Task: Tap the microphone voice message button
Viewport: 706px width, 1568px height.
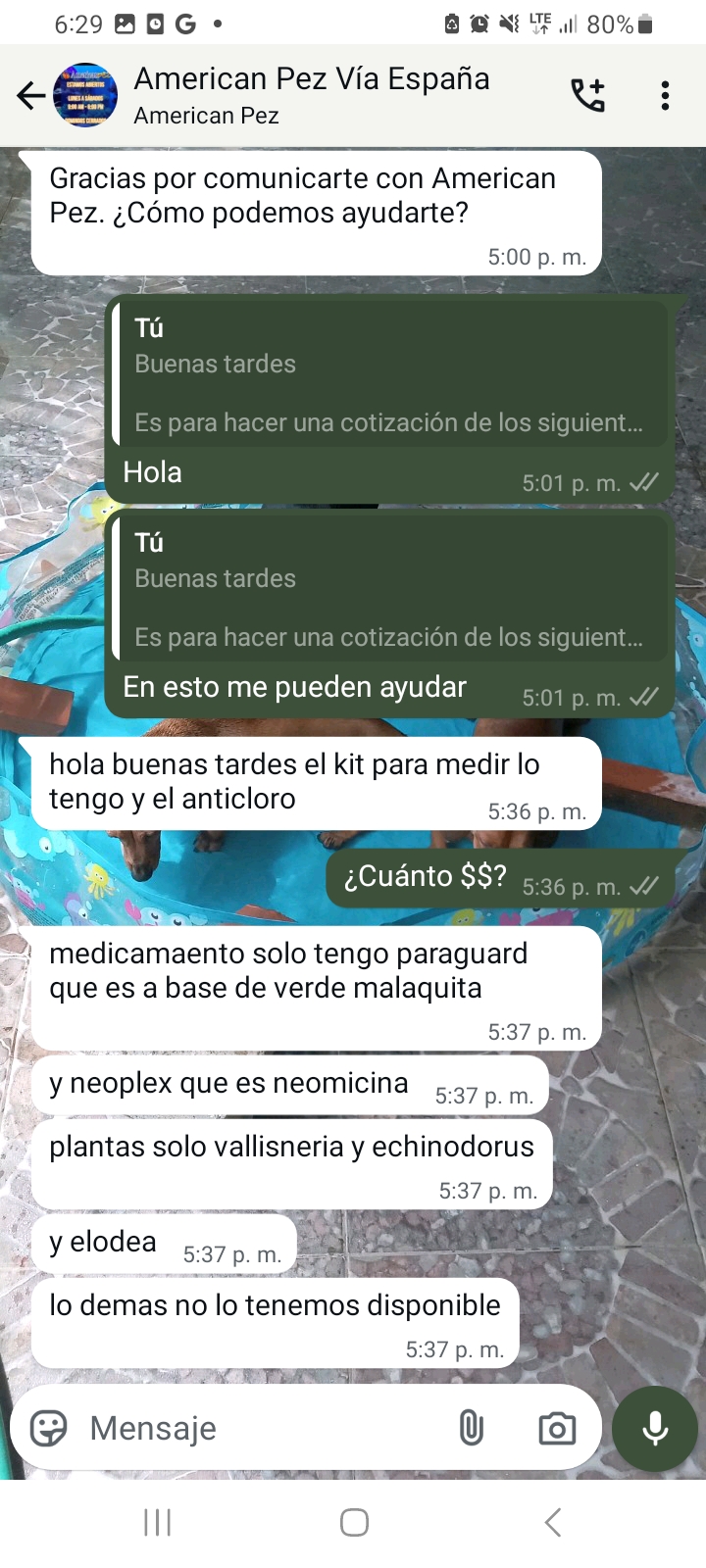Action: (655, 1428)
